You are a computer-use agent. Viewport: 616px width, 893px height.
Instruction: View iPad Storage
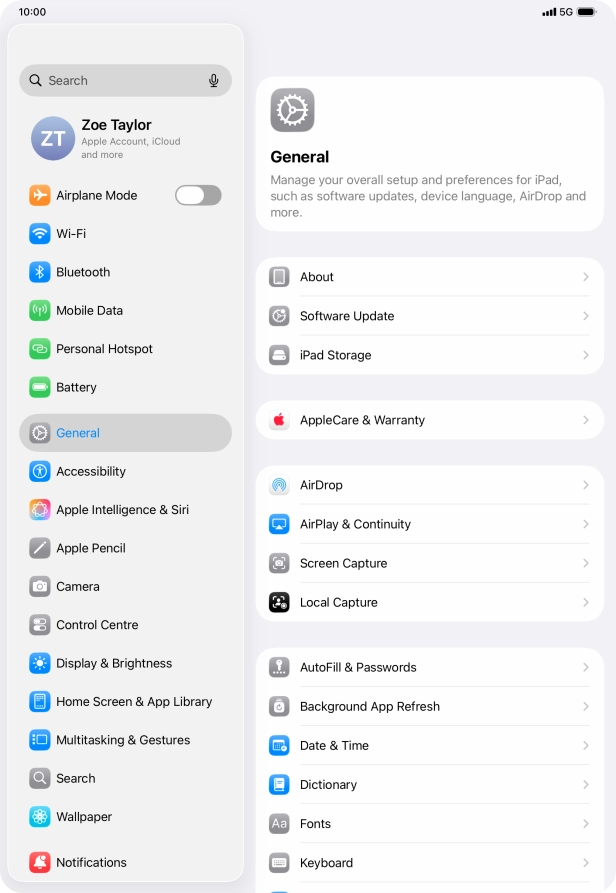click(430, 355)
